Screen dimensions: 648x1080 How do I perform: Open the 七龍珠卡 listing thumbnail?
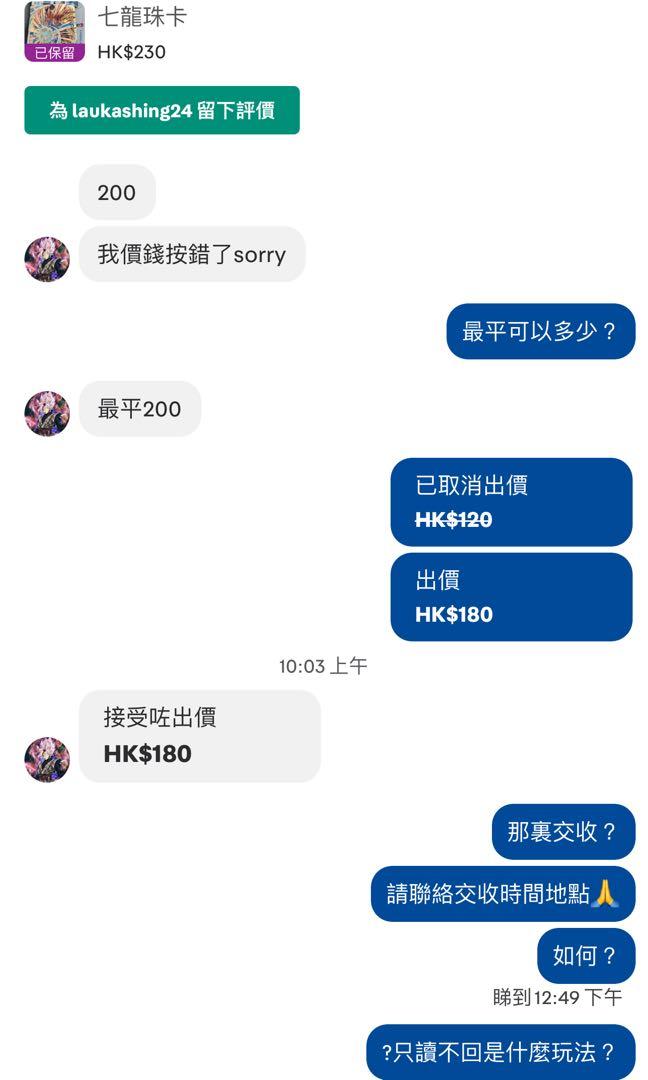click(x=54, y=31)
